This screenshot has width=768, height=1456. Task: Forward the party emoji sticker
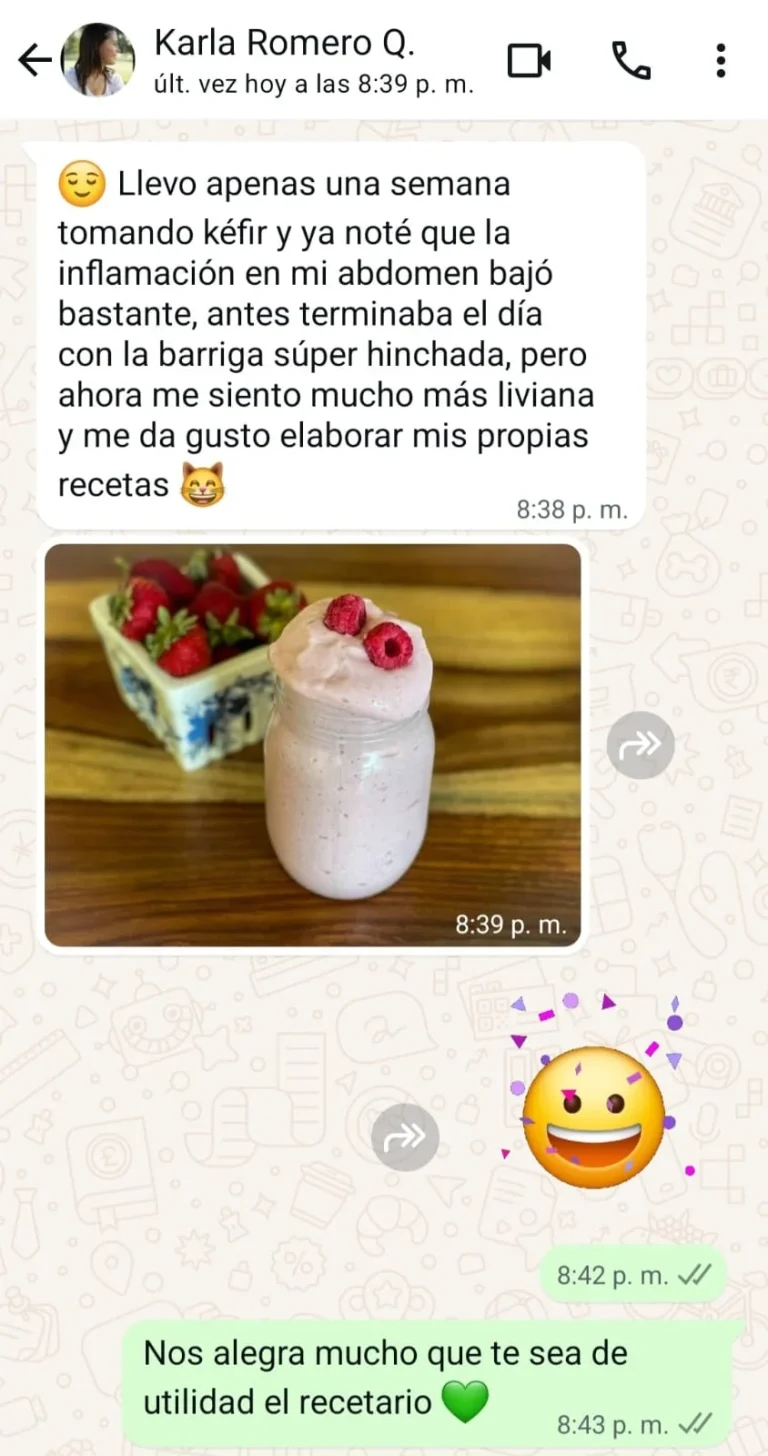(405, 1137)
